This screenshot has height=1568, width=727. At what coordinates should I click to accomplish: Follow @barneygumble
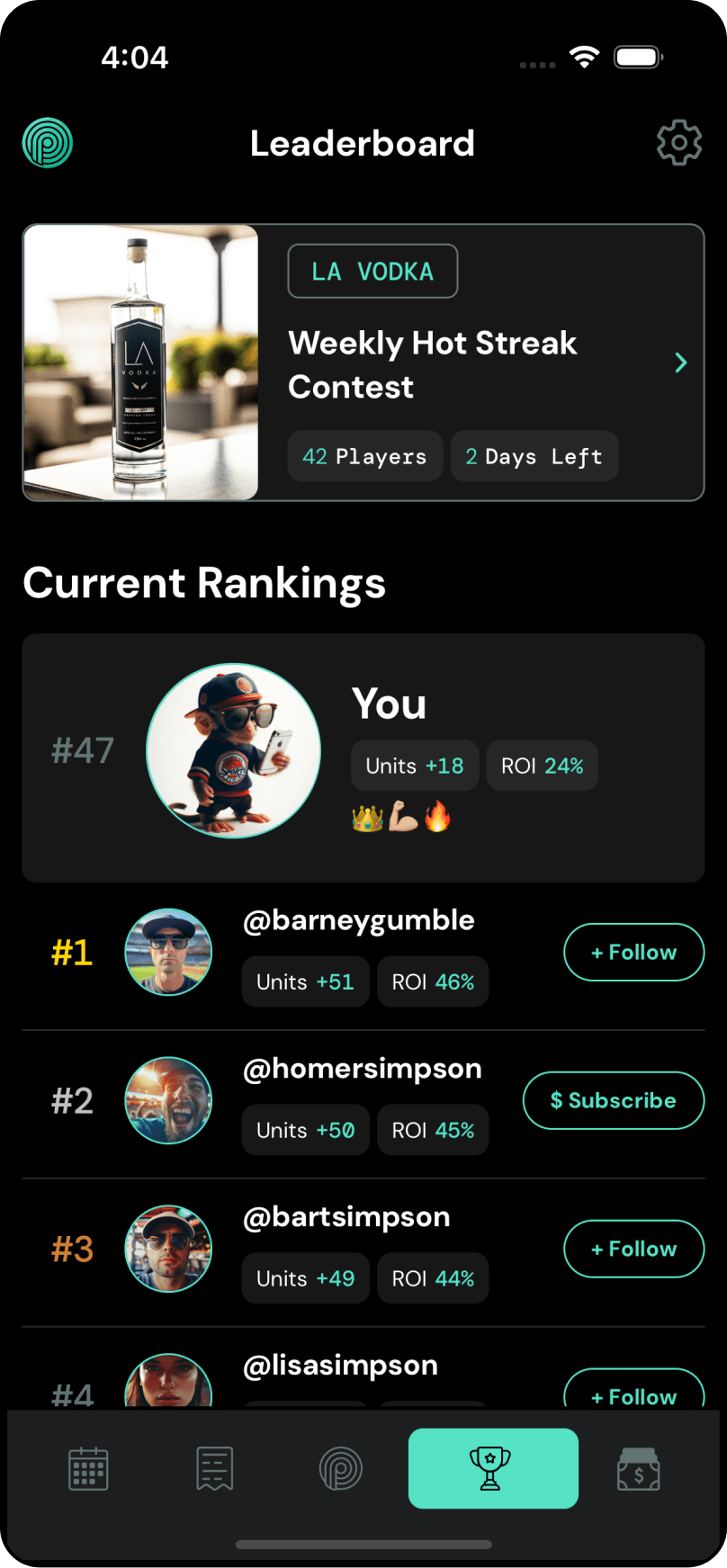coord(633,952)
